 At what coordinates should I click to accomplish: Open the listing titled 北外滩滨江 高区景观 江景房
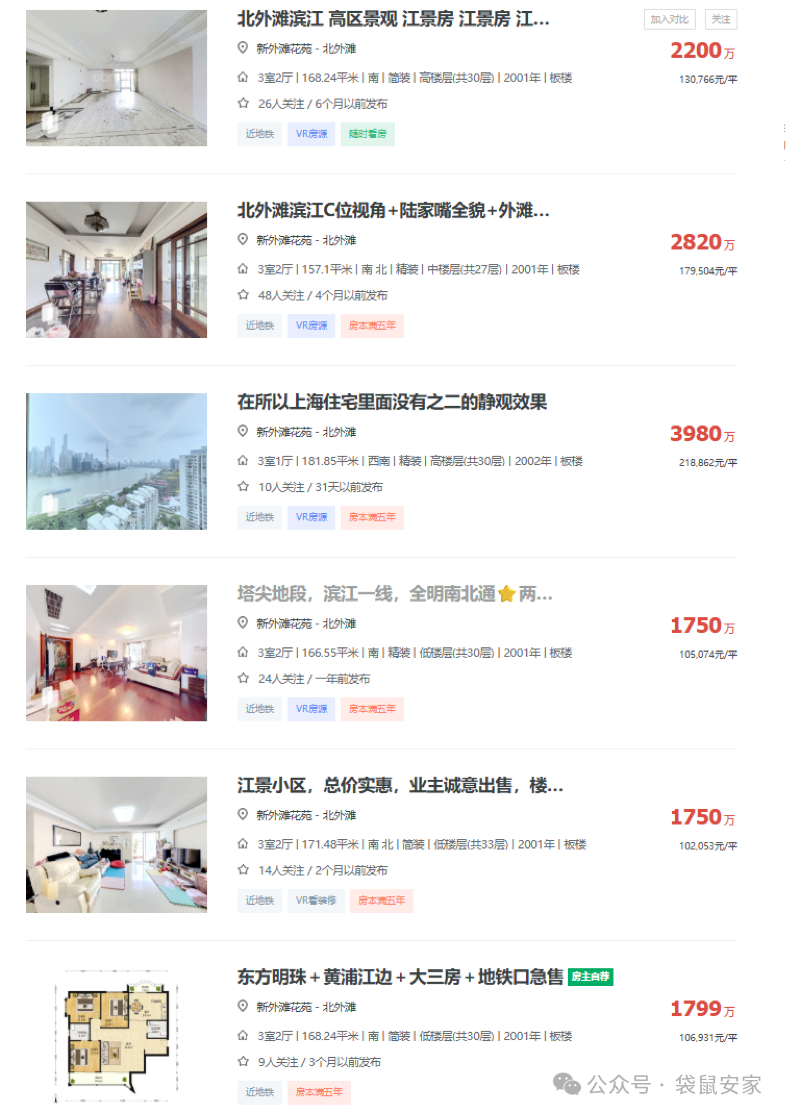tap(393, 19)
